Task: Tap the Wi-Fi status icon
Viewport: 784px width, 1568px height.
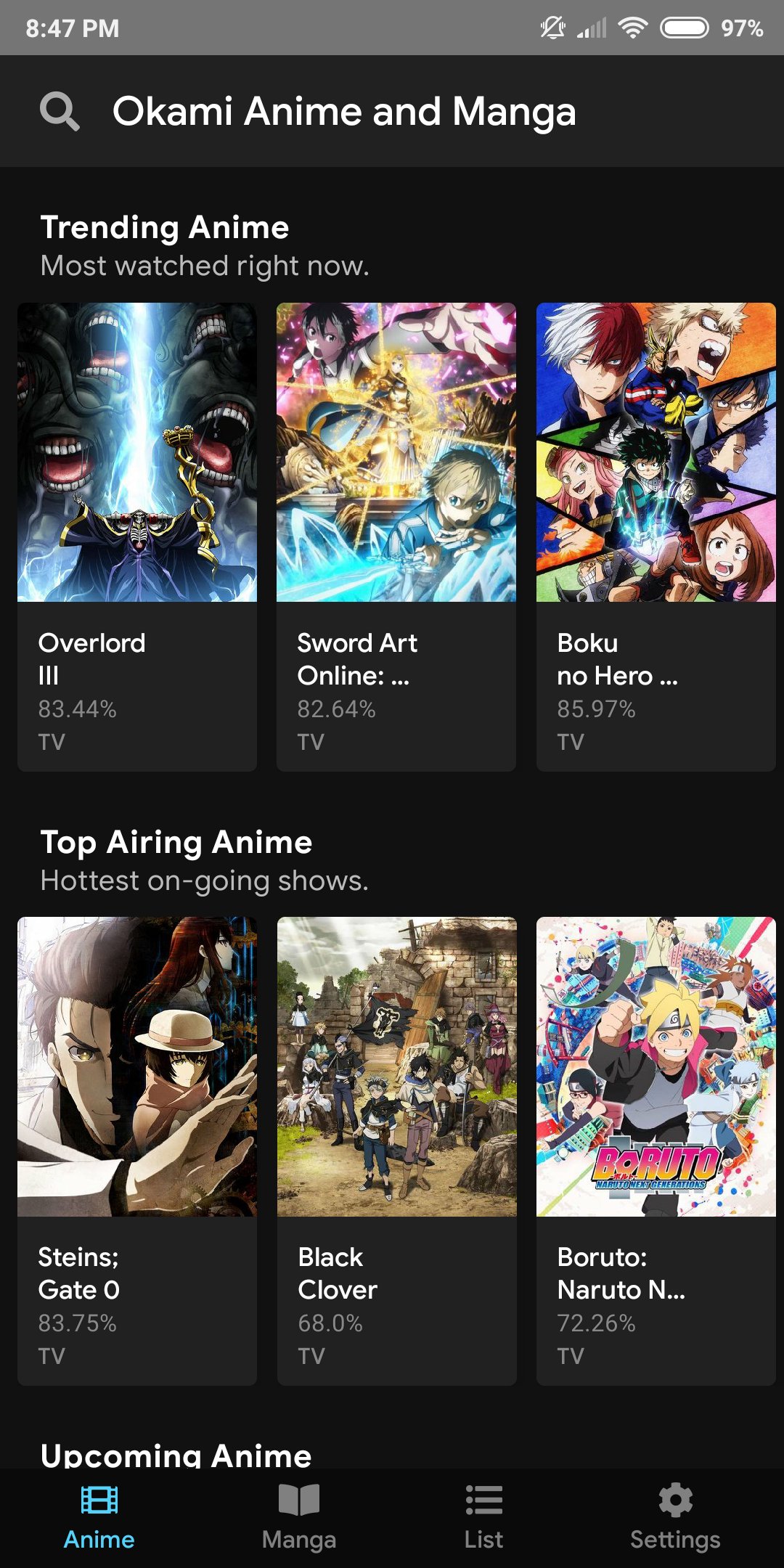Action: (633, 28)
